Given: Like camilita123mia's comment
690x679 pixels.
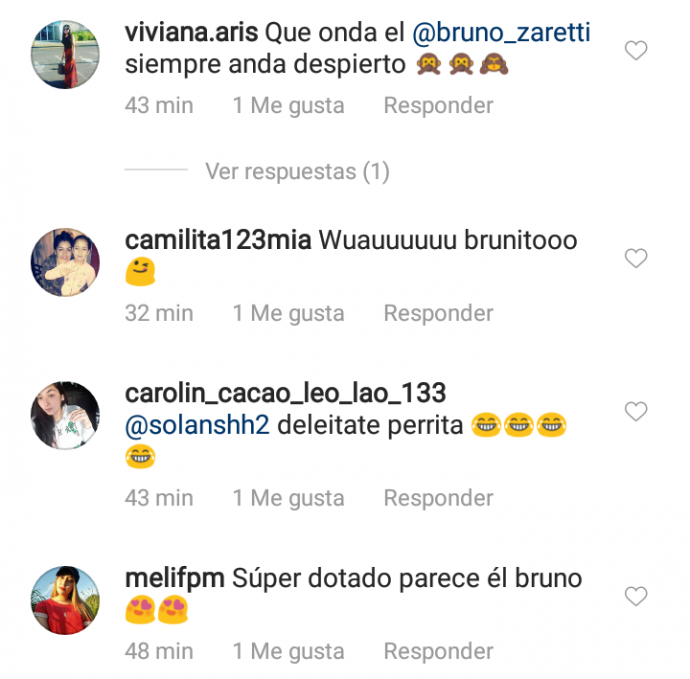Looking at the screenshot, I should point(636,258).
